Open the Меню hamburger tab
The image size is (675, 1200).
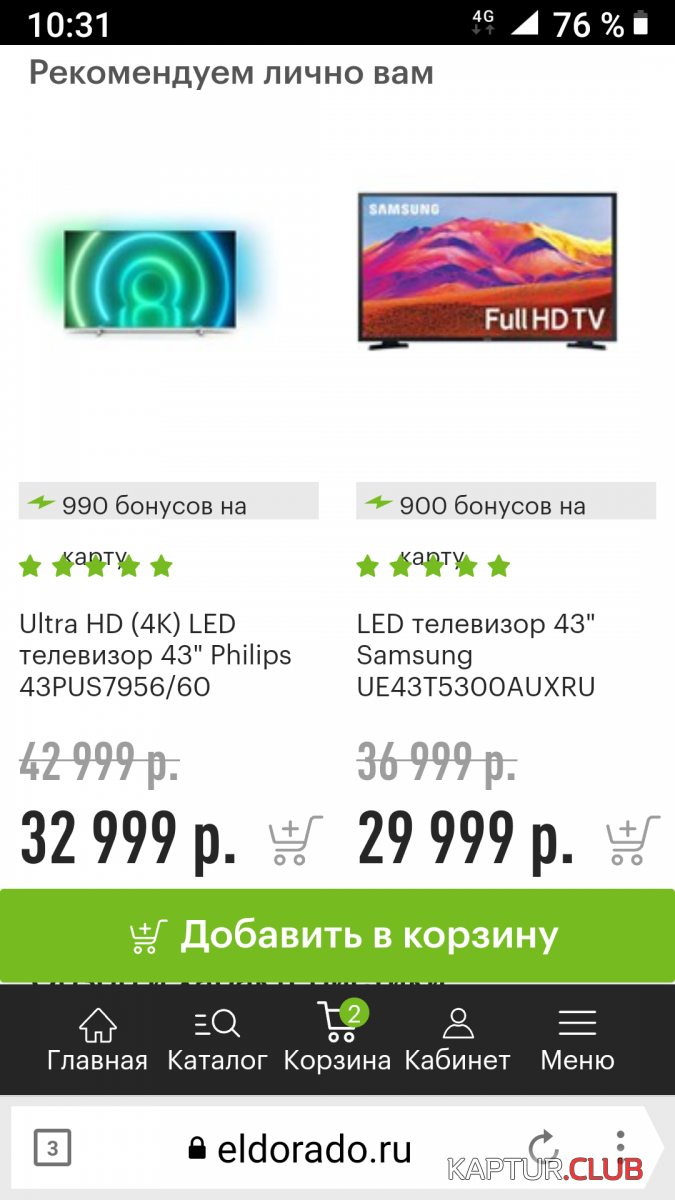577,1040
